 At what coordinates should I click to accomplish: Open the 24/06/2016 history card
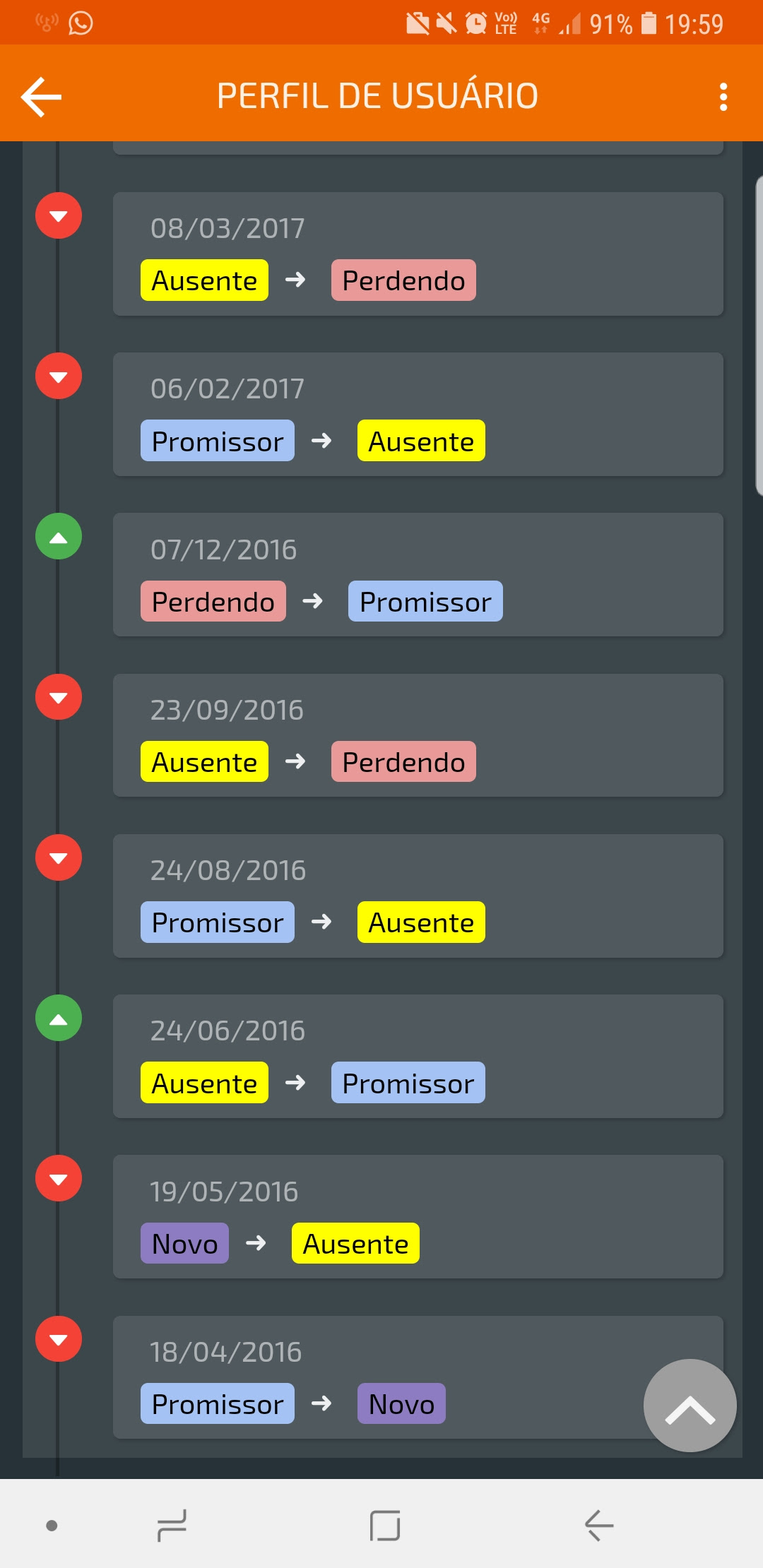pyautogui.click(x=418, y=1056)
